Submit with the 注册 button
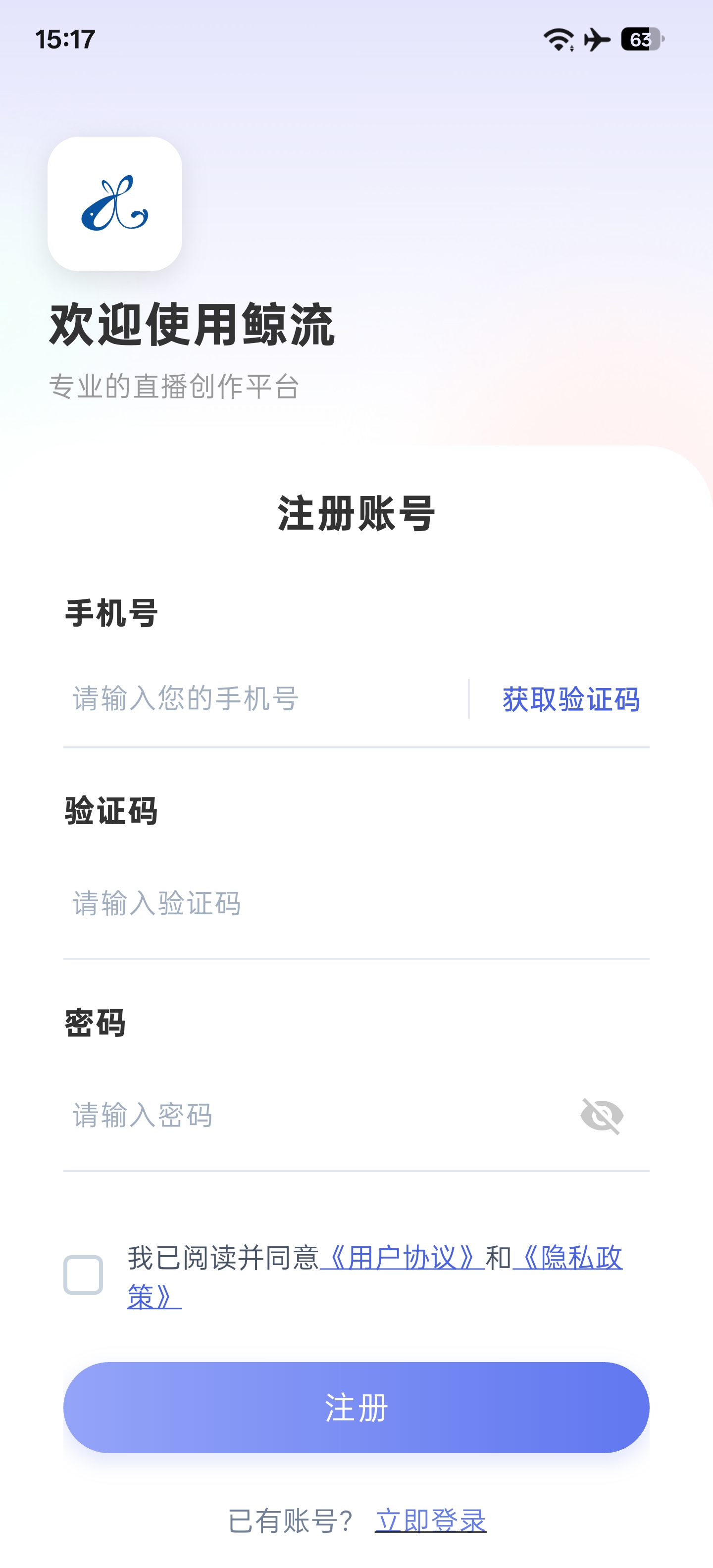Screen dimensions: 713x1568 (356, 1407)
